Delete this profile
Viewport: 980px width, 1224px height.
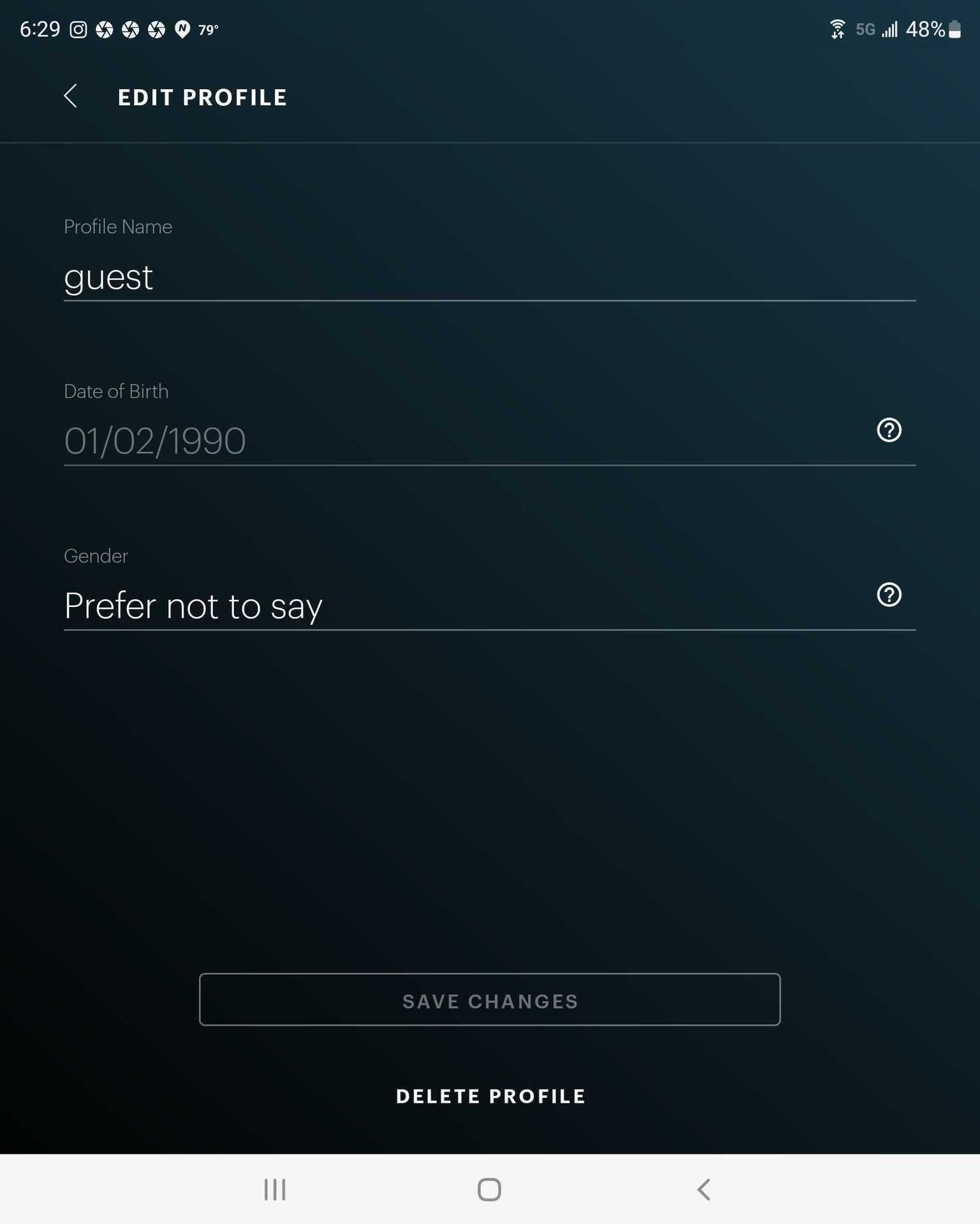point(490,1096)
